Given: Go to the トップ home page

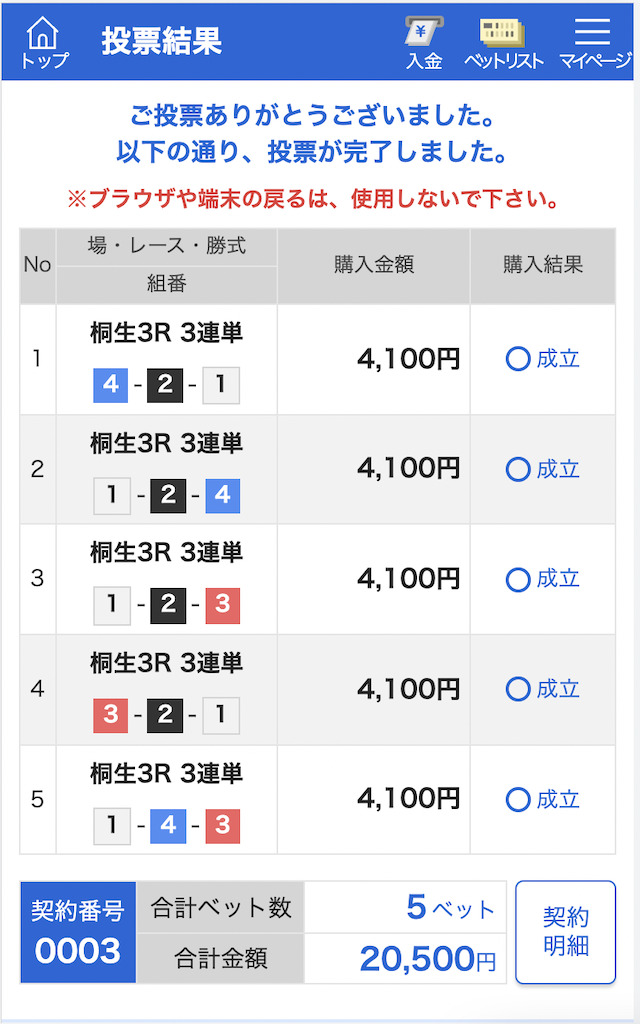Looking at the screenshot, I should click(44, 42).
